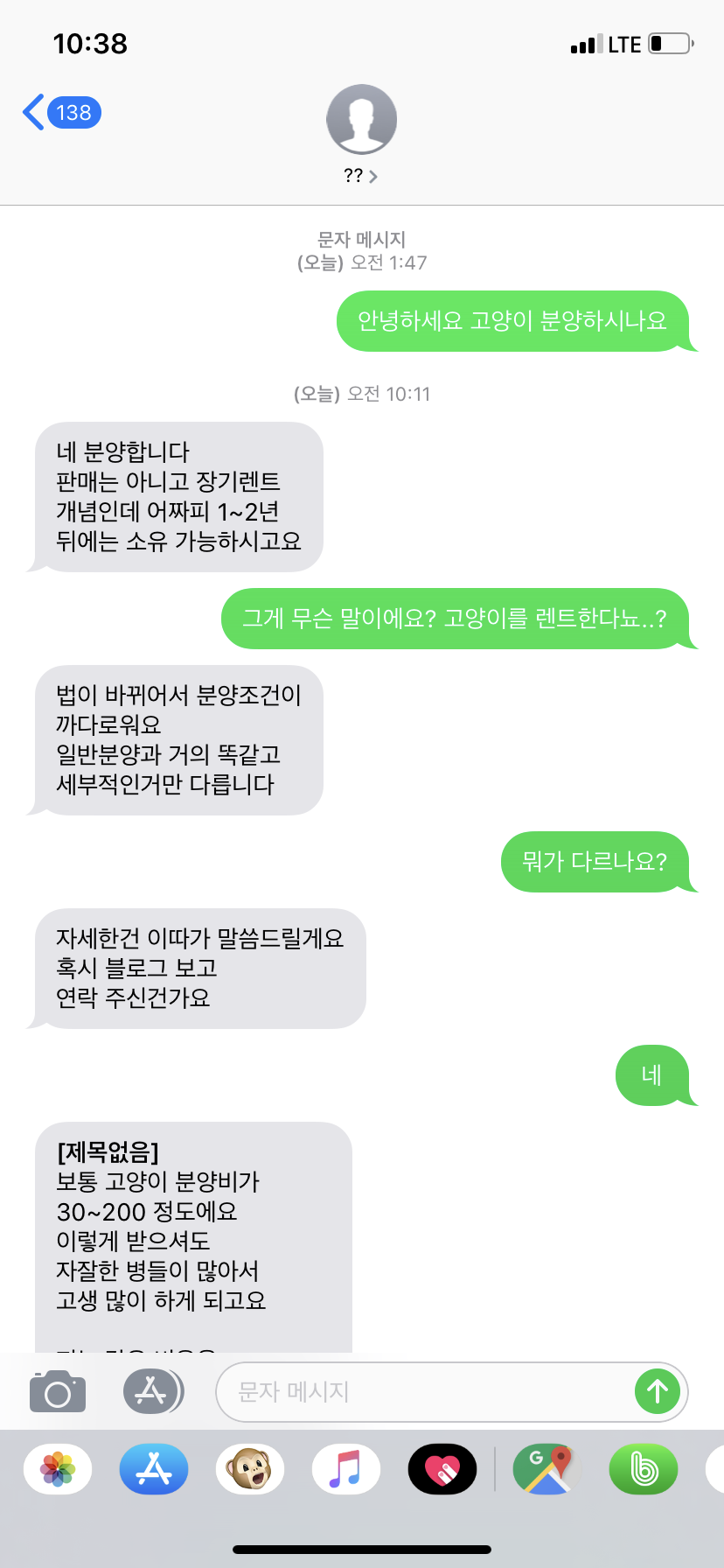Open the camera to attach a photo
724x1568 pixels.
58,1391
